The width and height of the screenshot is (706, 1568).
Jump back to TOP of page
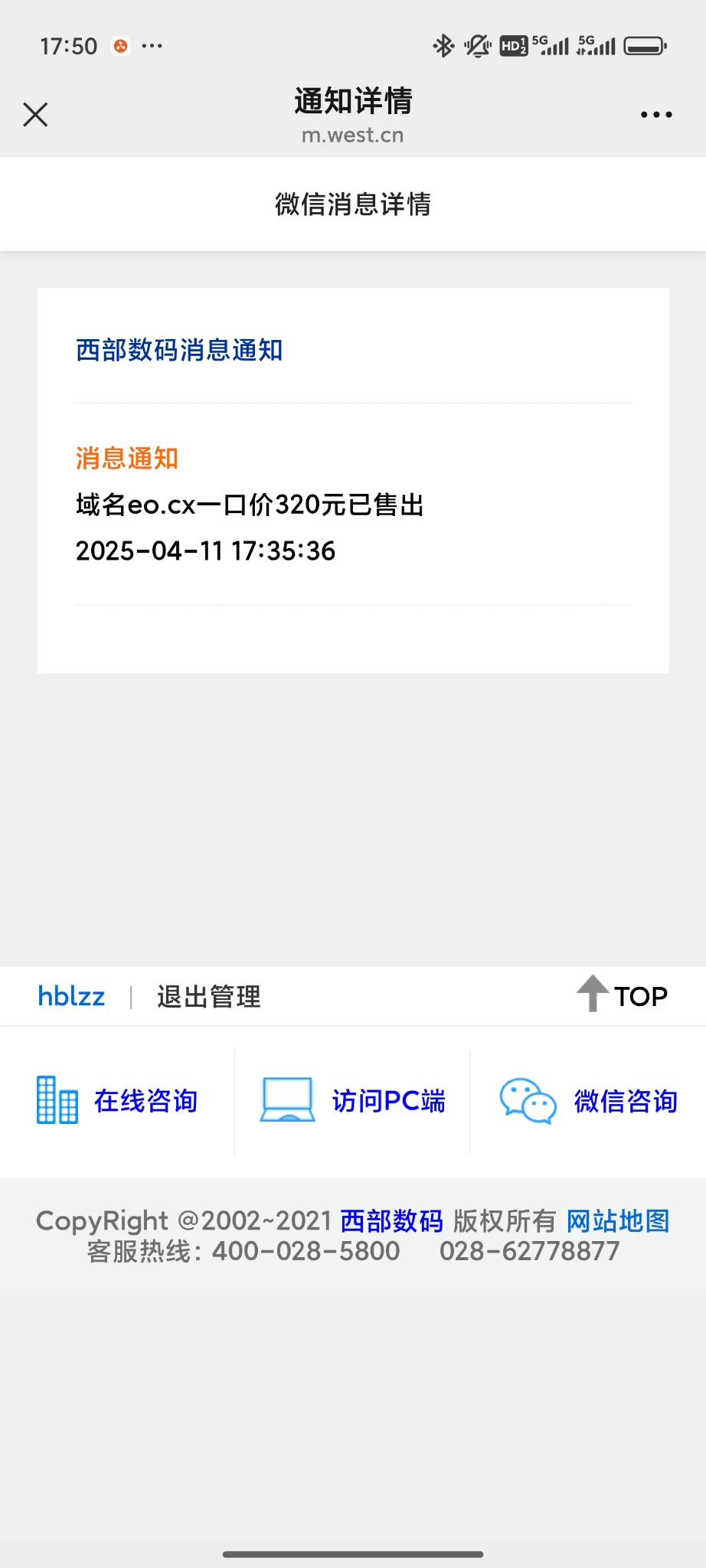[x=622, y=995]
